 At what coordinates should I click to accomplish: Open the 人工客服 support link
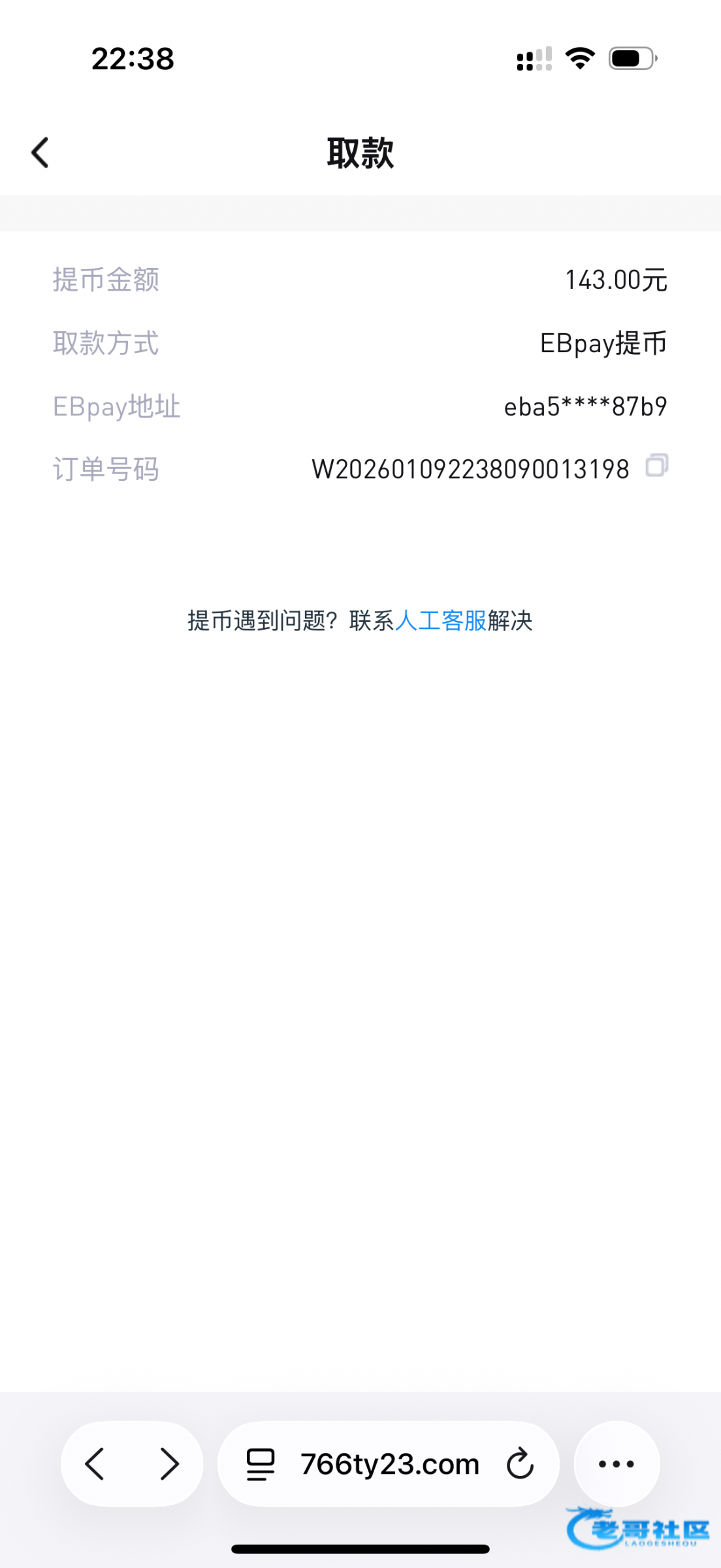(x=441, y=621)
